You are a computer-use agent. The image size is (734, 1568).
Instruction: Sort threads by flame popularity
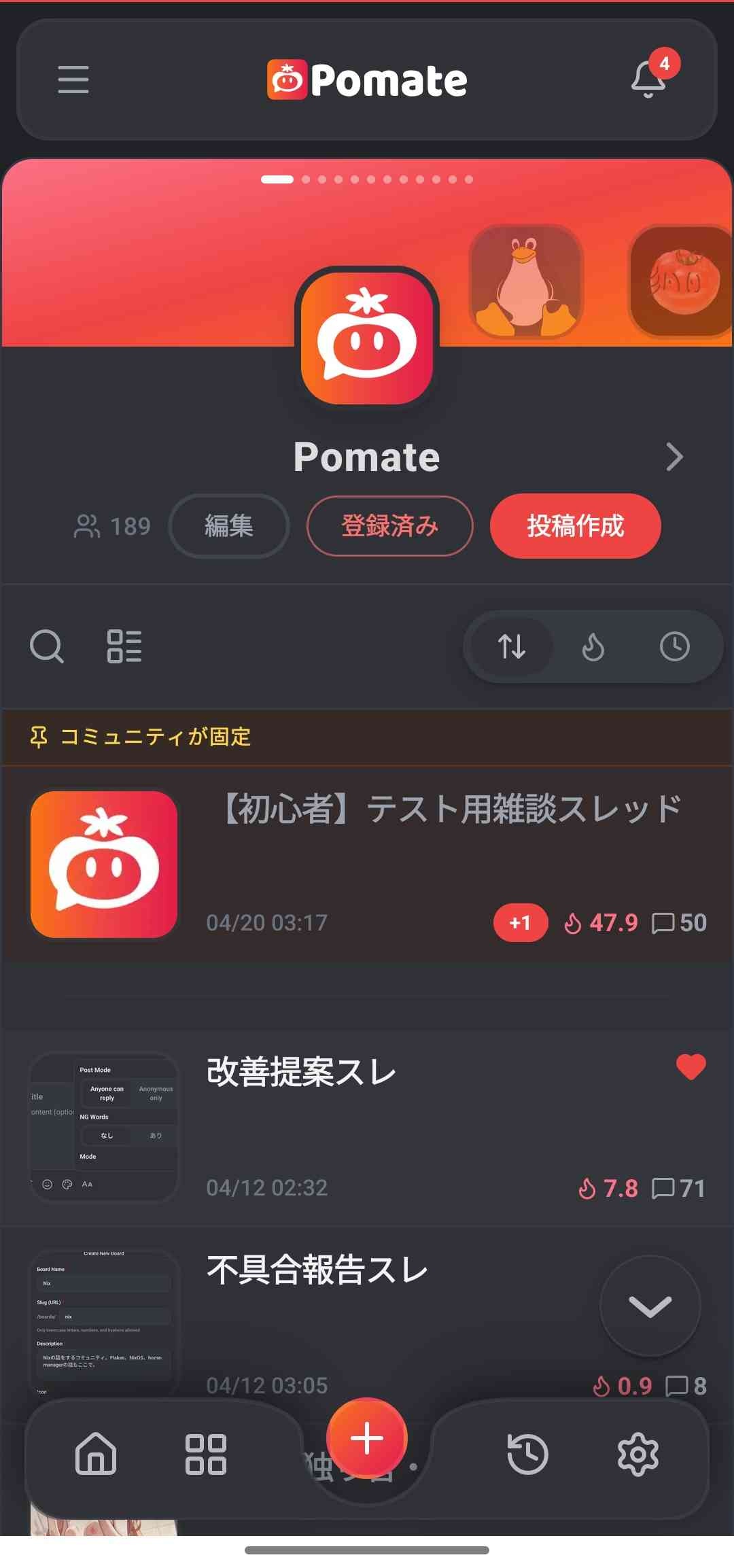[593, 646]
